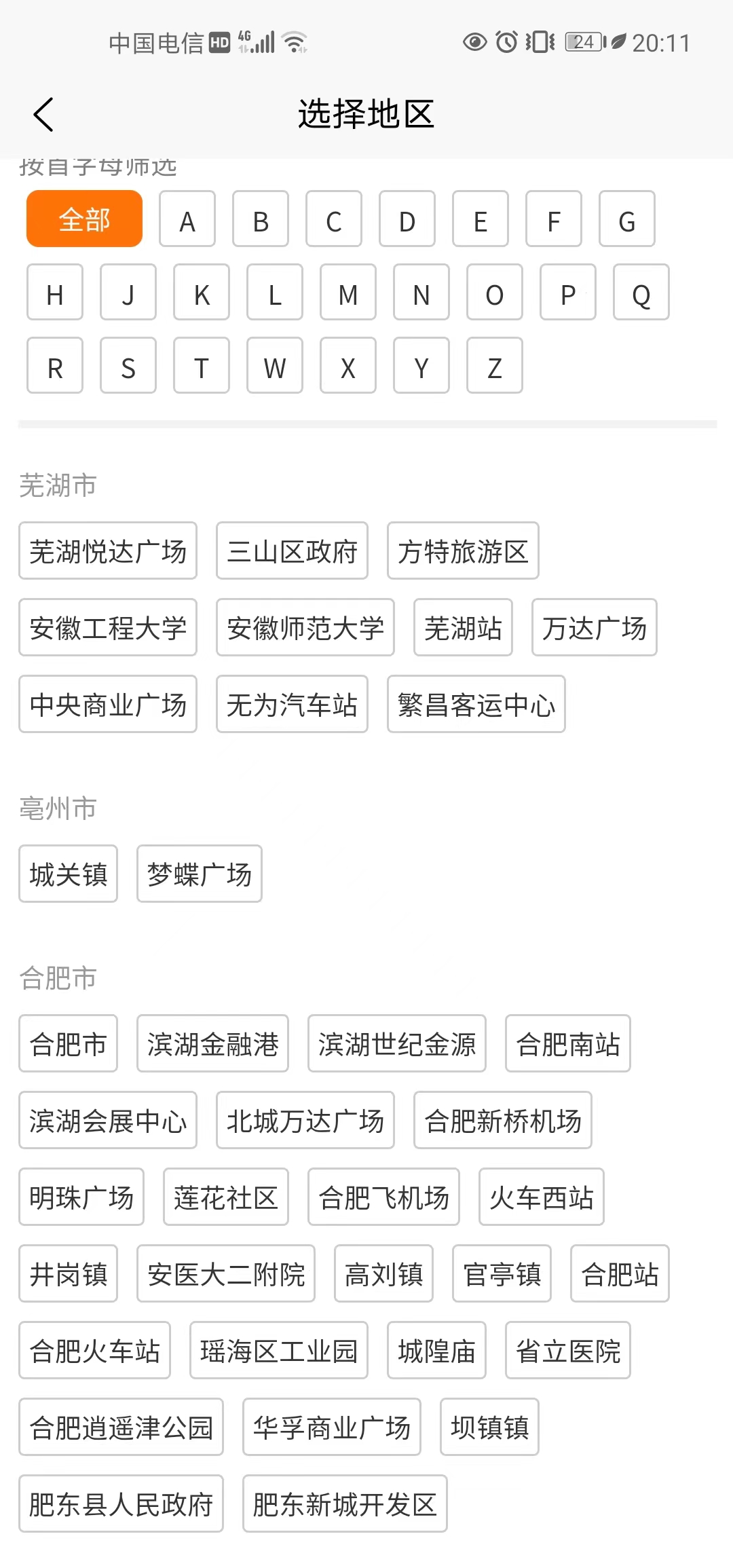
Task: Select 省立医院 area
Action: [567, 1351]
